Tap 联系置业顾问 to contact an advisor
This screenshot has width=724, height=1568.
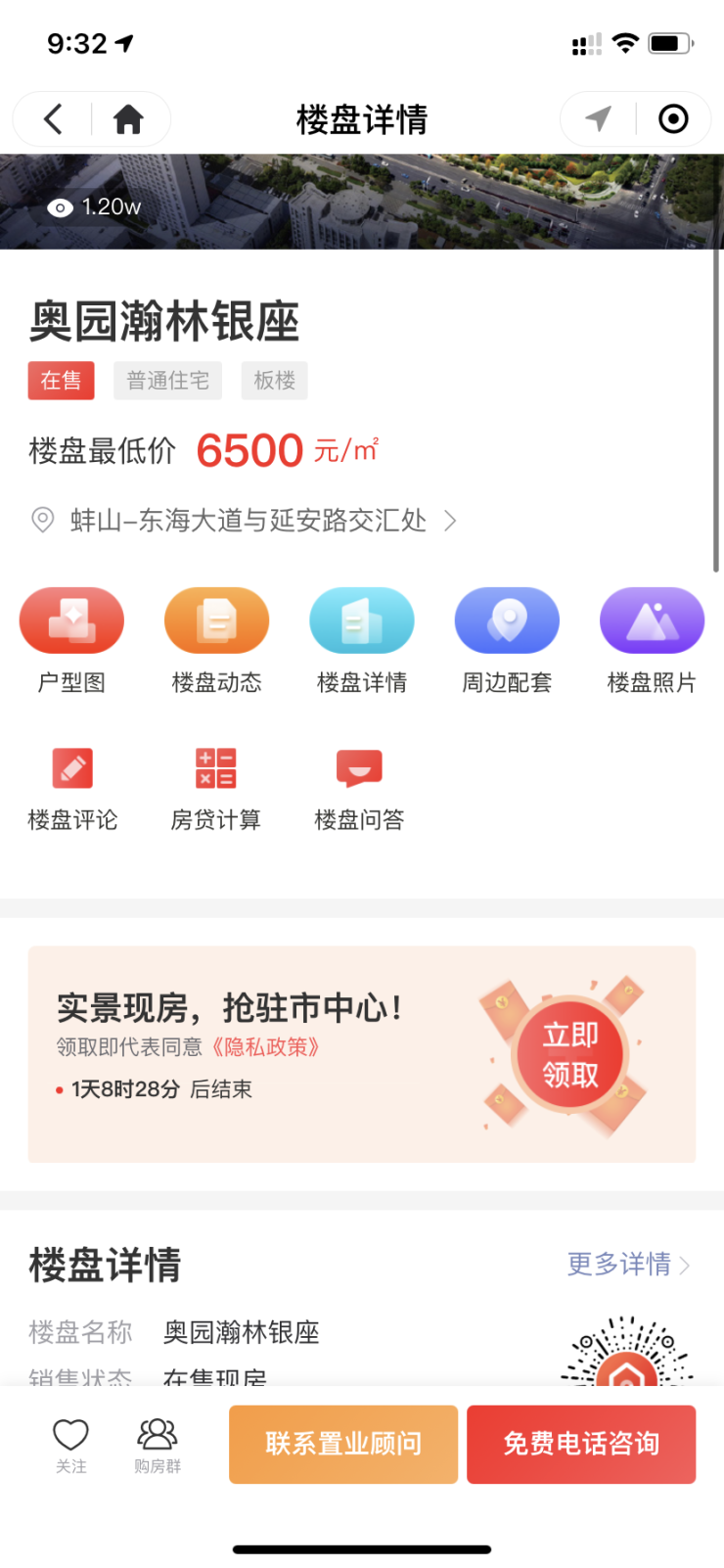[343, 1445]
